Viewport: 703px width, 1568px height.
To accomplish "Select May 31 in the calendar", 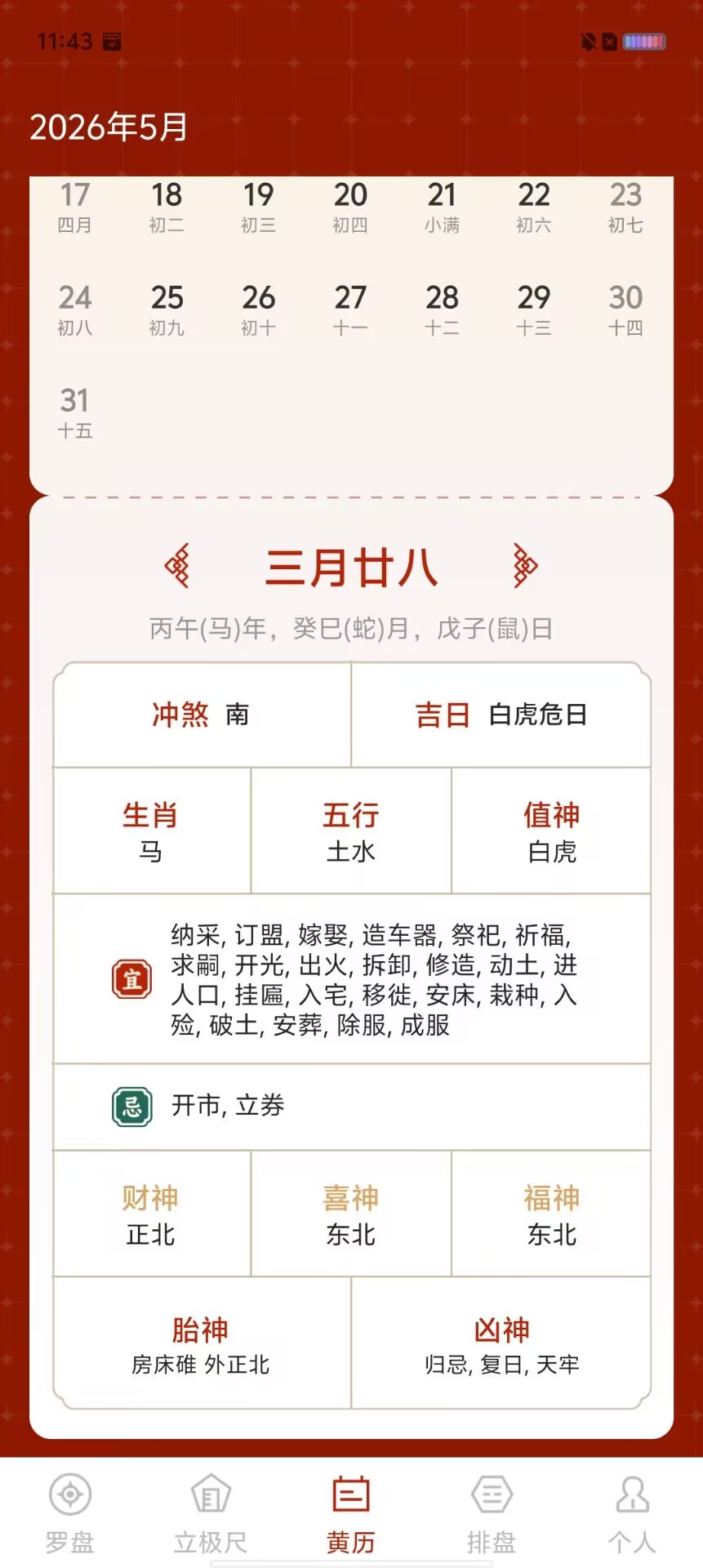I will click(75, 412).
